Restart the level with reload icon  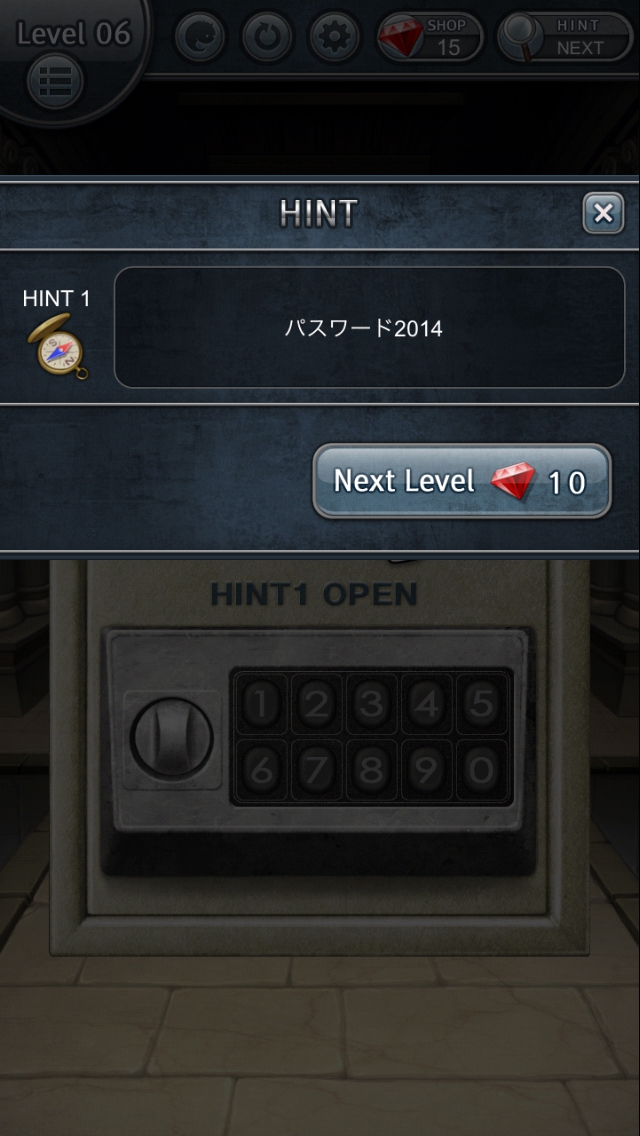coord(268,38)
